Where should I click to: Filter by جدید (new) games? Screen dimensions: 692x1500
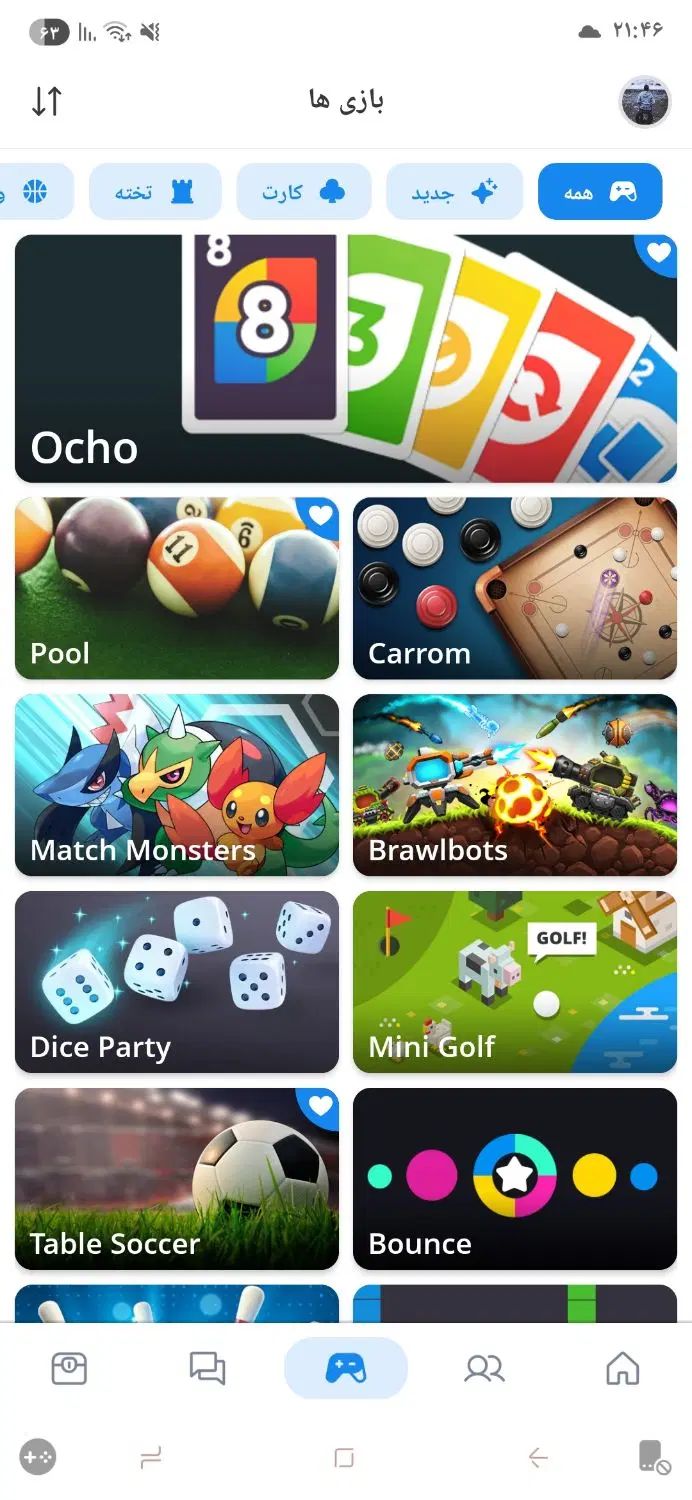[x=454, y=192]
